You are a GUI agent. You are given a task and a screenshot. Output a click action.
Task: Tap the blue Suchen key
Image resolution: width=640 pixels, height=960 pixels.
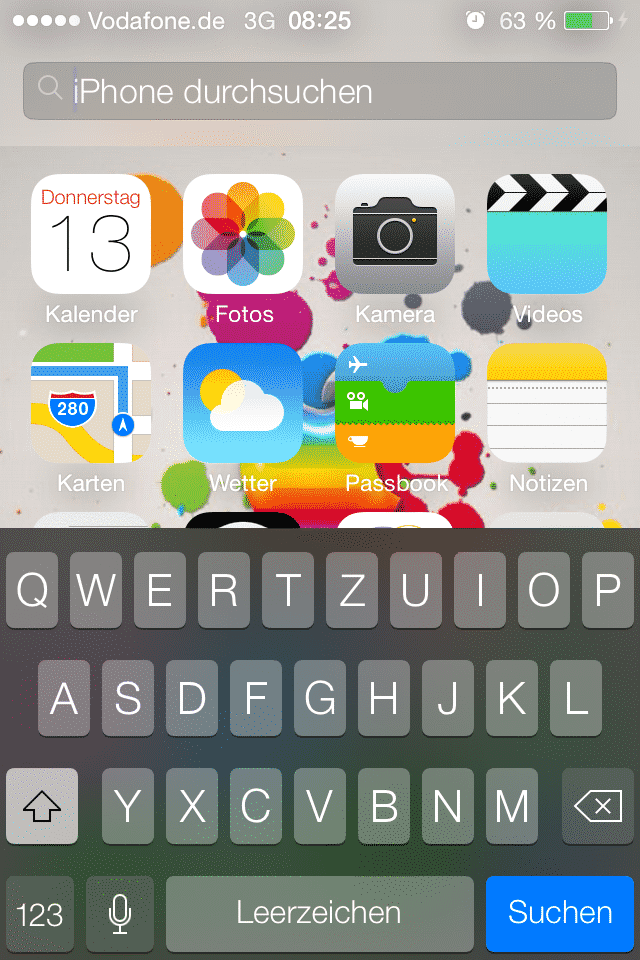pyautogui.click(x=560, y=913)
